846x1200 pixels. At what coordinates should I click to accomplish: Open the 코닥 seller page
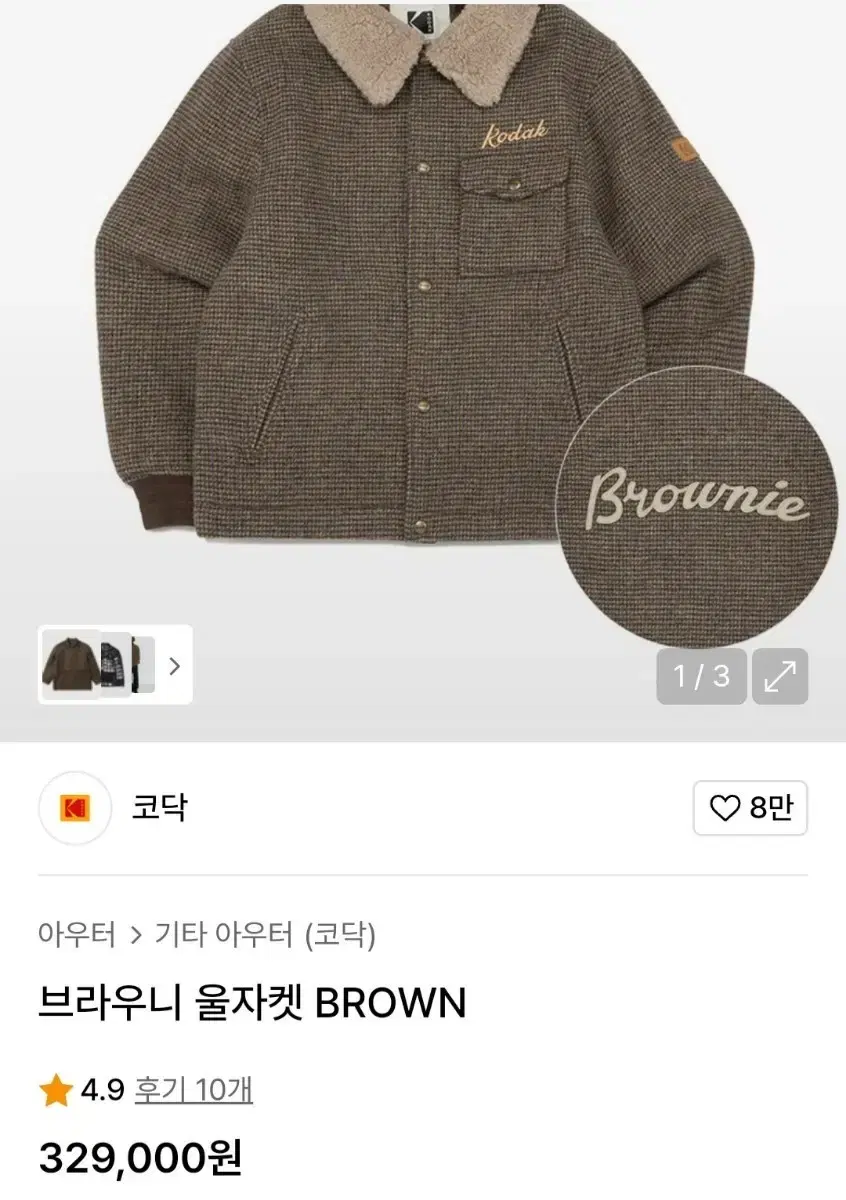160,809
